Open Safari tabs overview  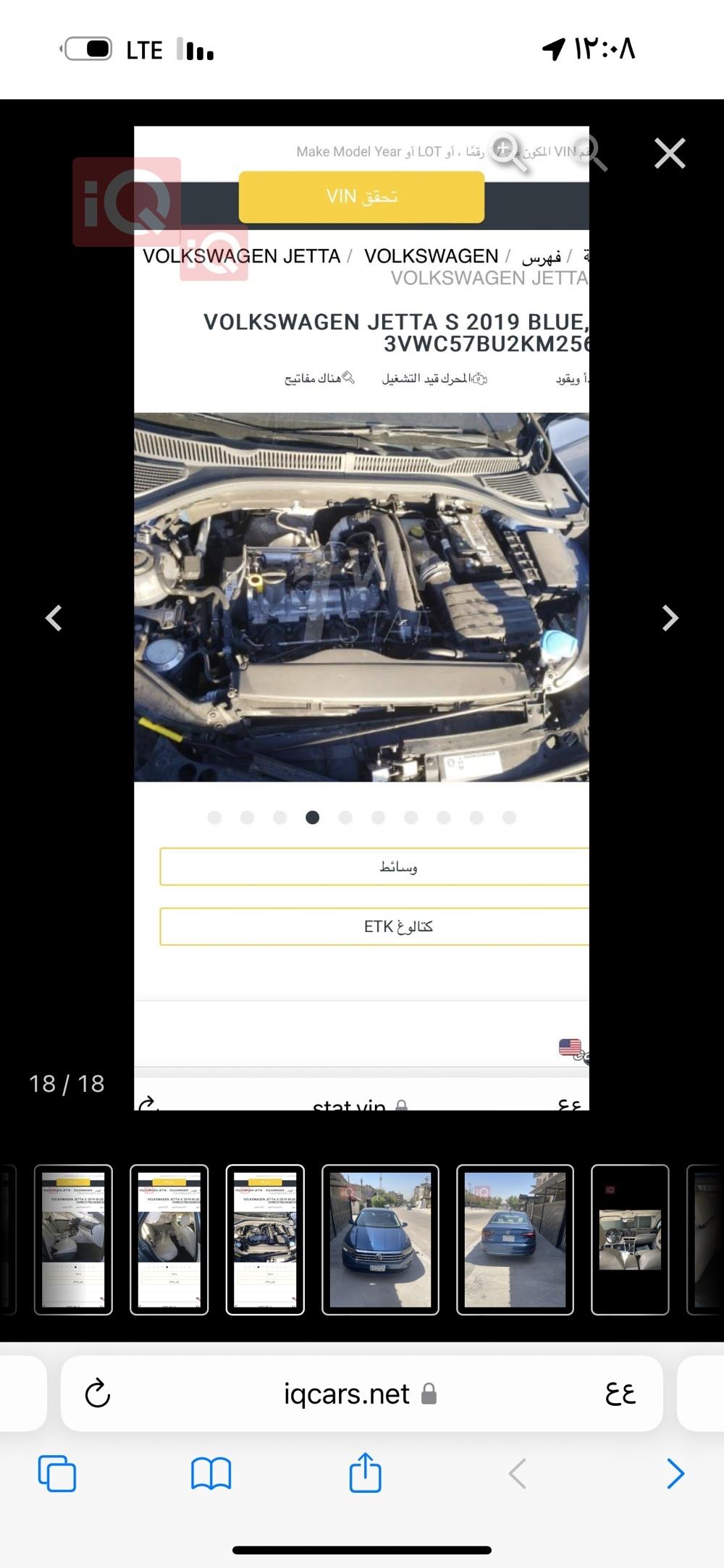[x=56, y=1474]
